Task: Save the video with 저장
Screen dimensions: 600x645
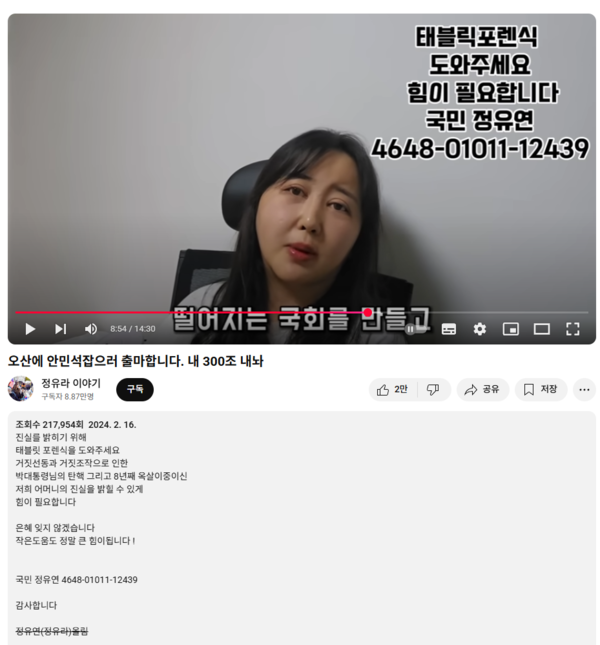Action: pyautogui.click(x=541, y=390)
